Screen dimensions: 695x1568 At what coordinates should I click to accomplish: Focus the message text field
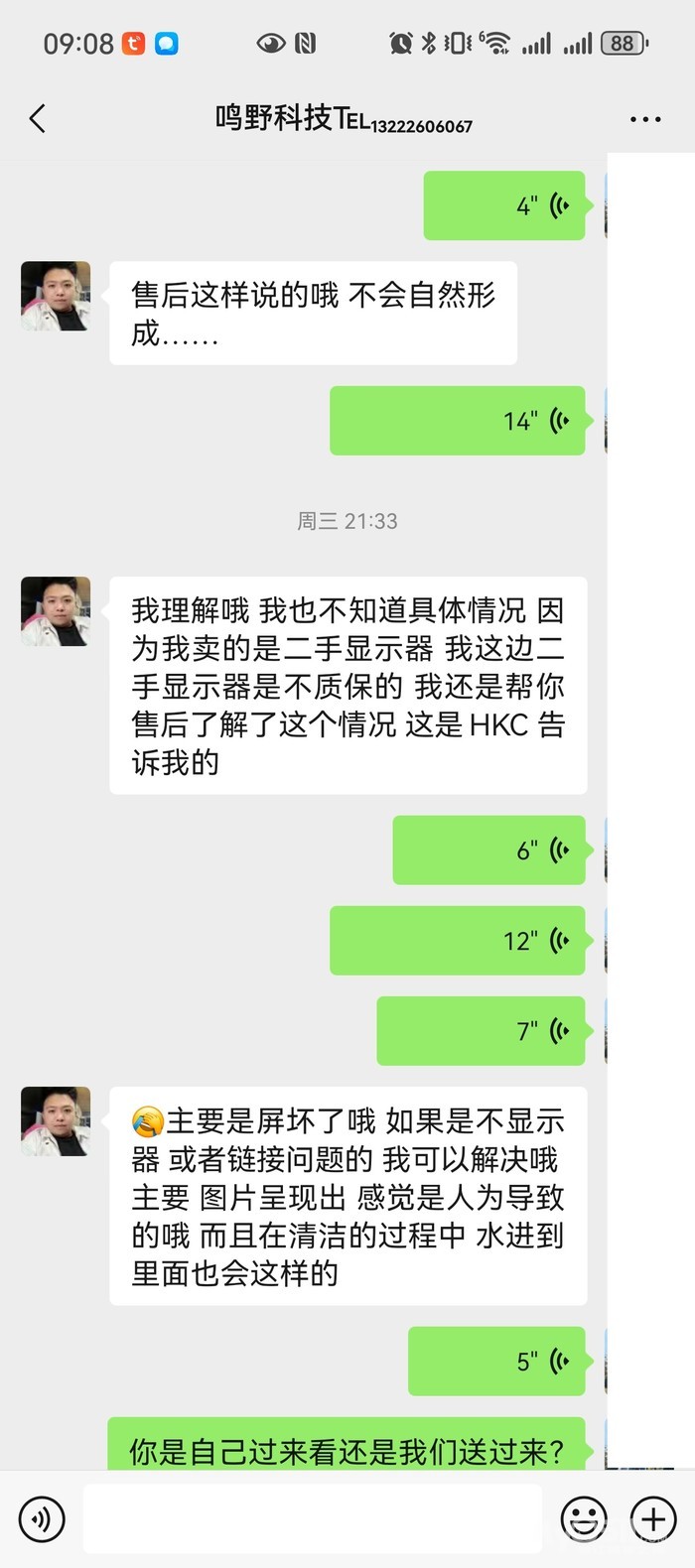(x=312, y=1518)
